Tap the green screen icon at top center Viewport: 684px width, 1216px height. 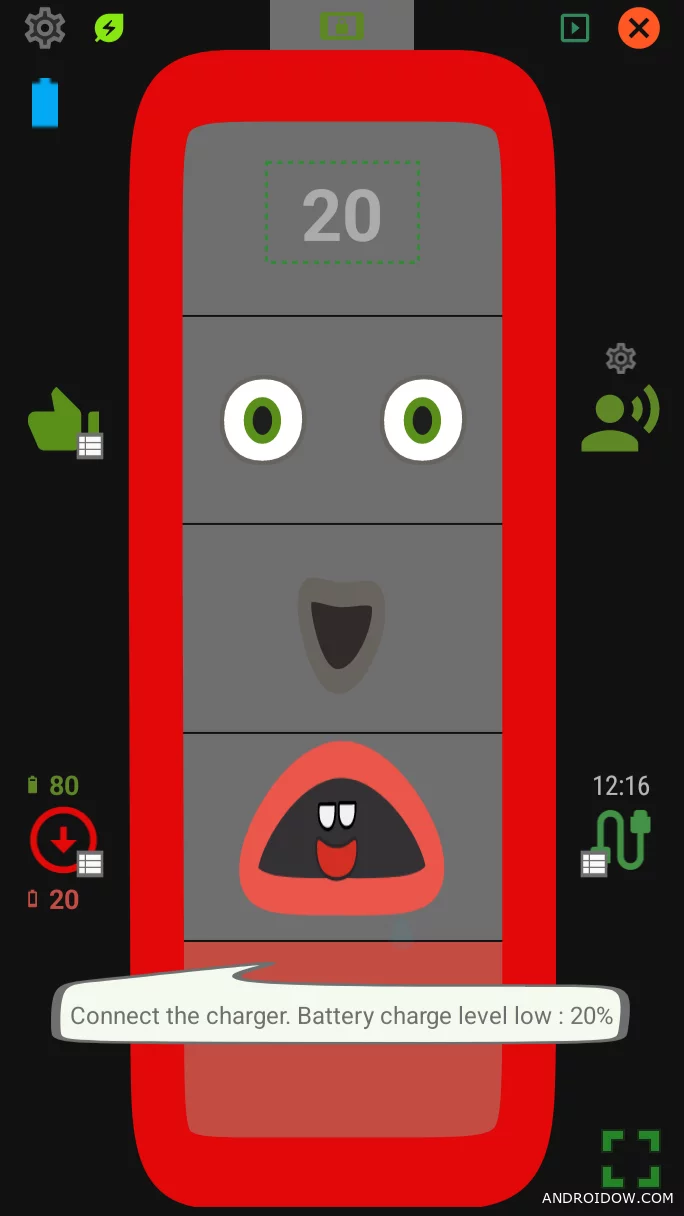342,26
